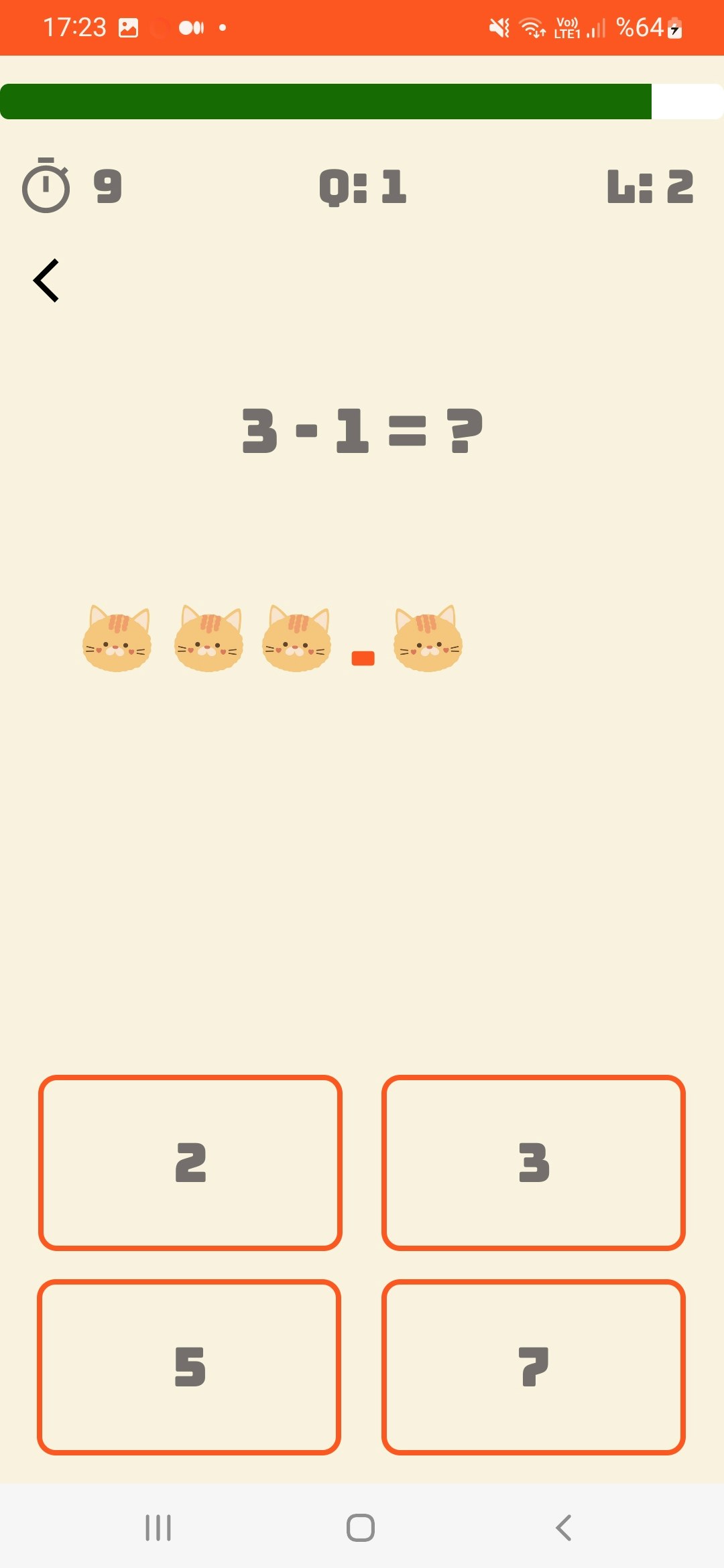Tap the answer 7 option
This screenshot has width=724, height=1568.
point(534,1367)
